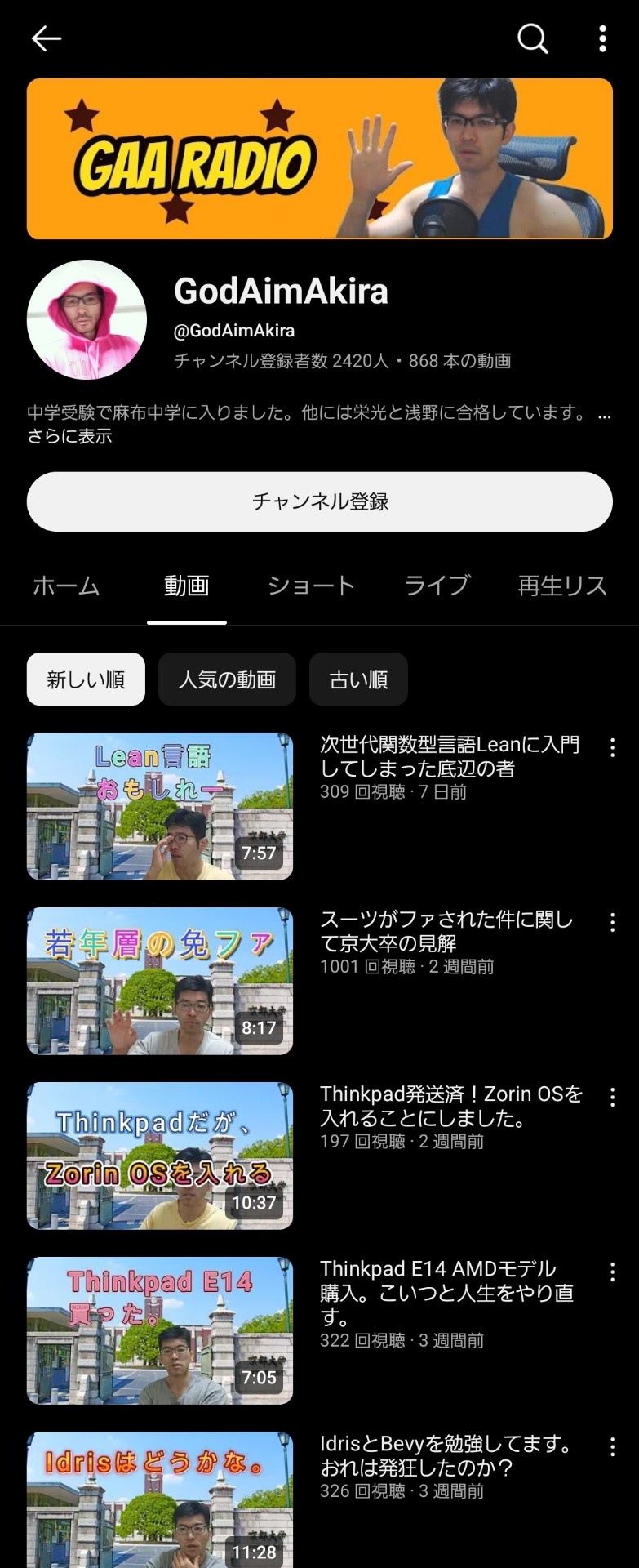Screen dimensions: 639x1568
Task: Open options menu for the Idris video
Action: (612, 1445)
